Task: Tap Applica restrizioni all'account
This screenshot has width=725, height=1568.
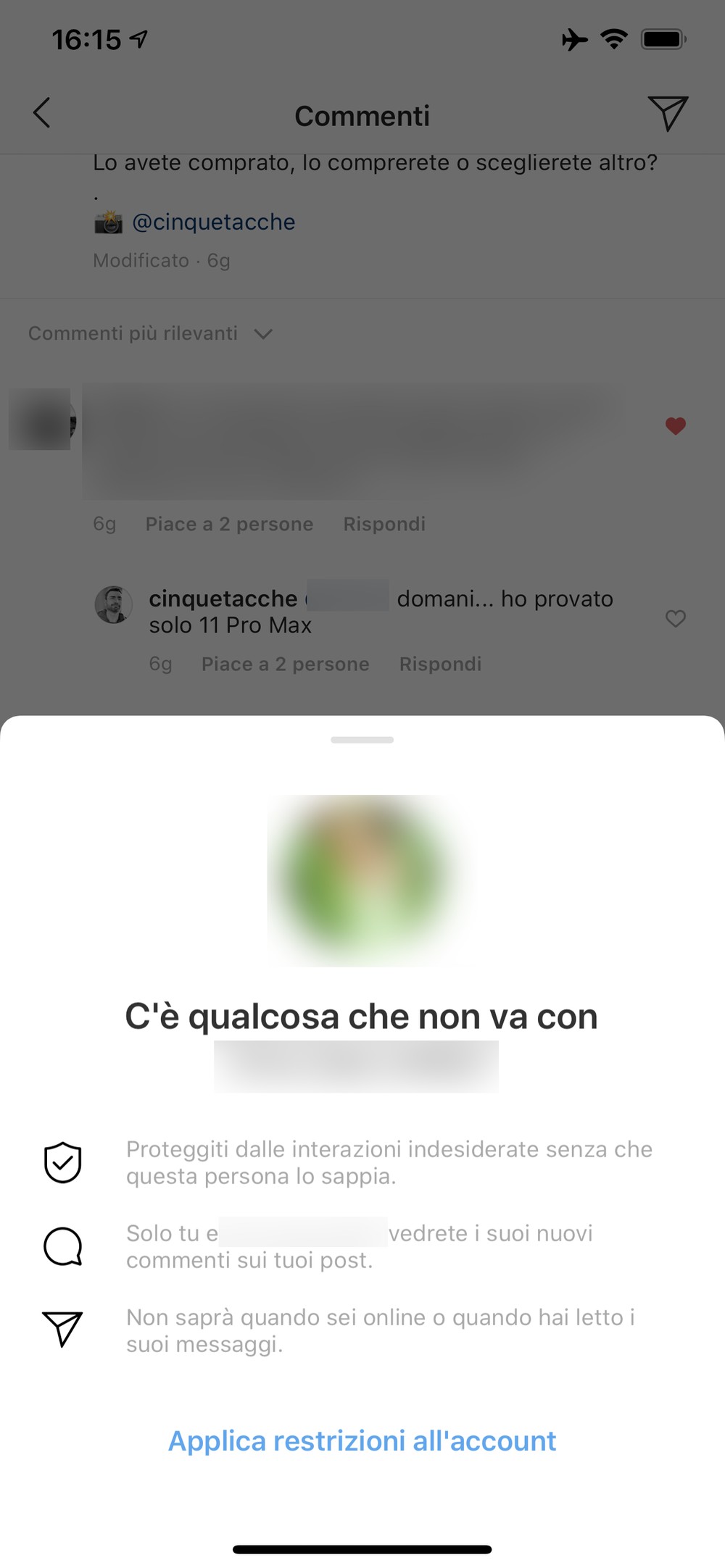Action: (x=362, y=1440)
